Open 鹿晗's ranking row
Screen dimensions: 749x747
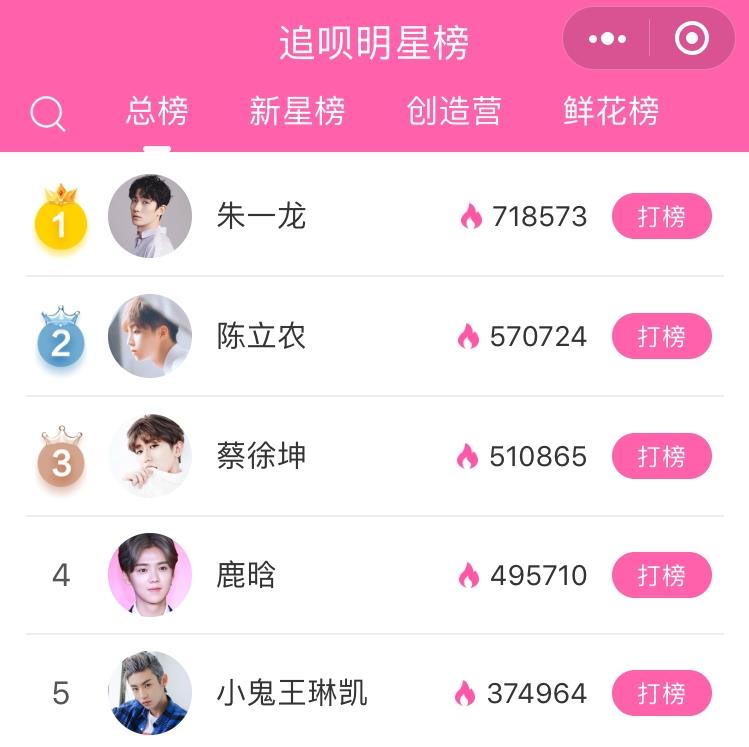click(245, 575)
